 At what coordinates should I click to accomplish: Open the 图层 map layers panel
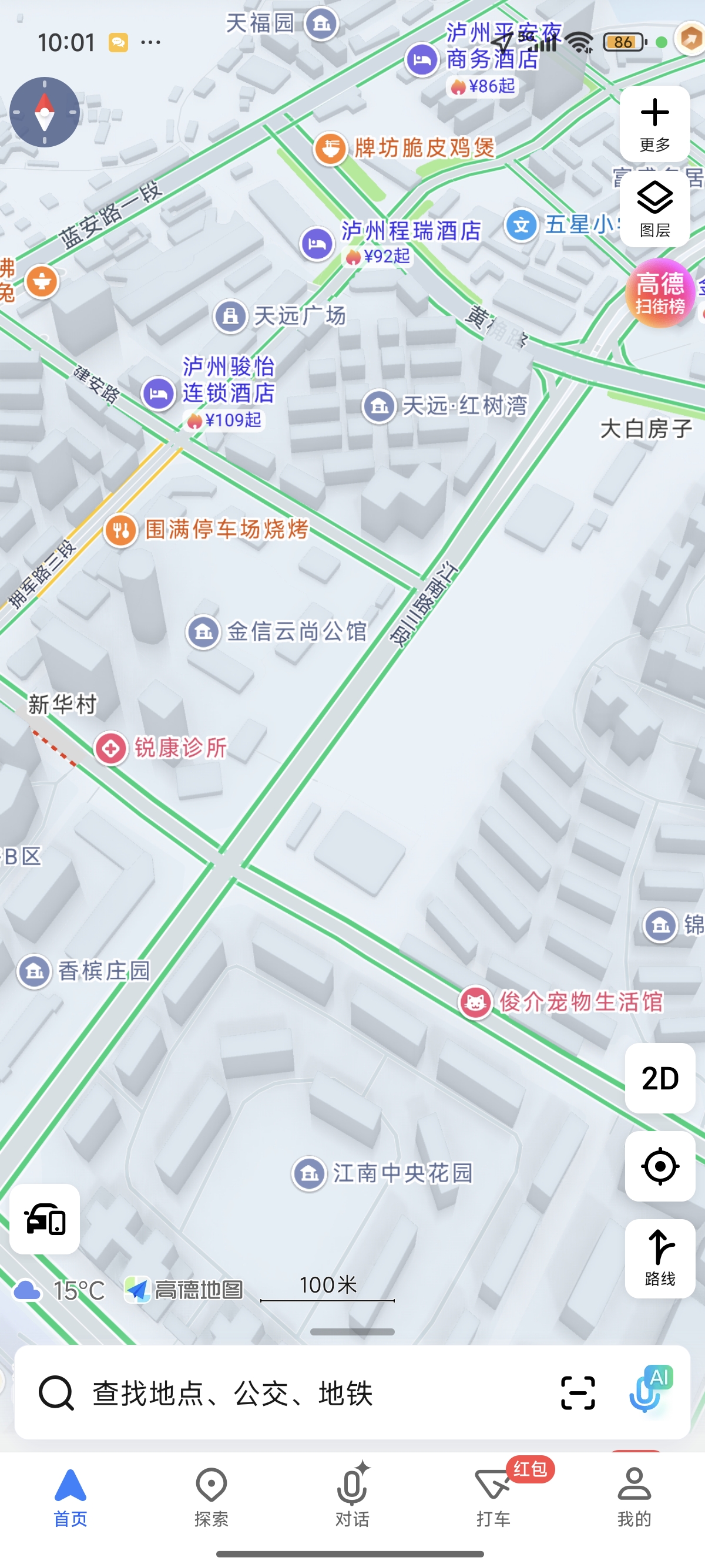(654, 209)
